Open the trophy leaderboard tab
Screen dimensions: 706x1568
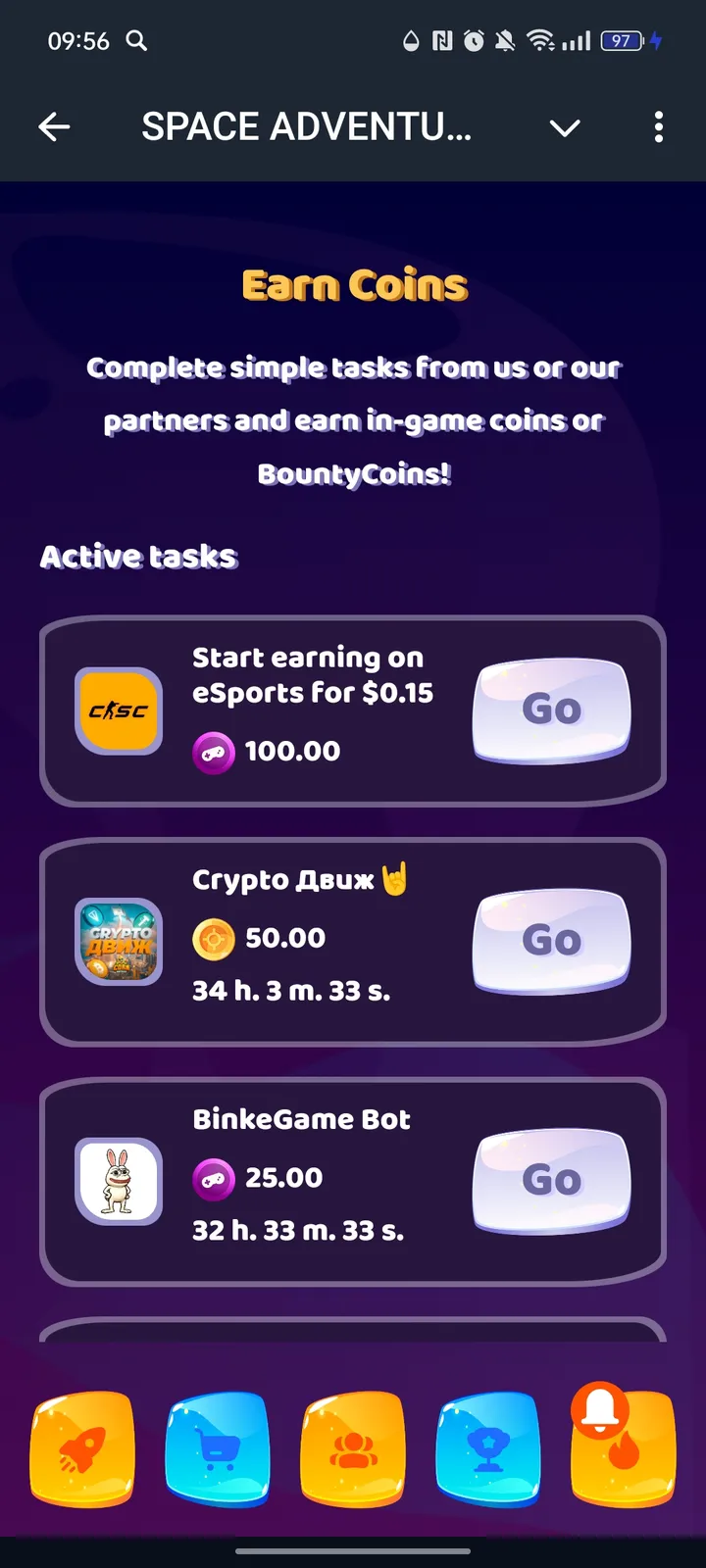tap(487, 1448)
